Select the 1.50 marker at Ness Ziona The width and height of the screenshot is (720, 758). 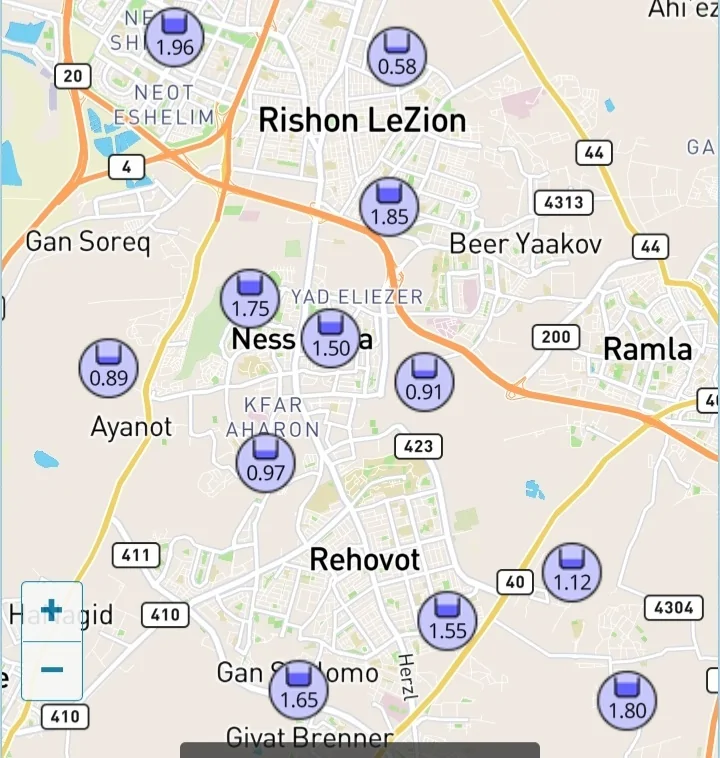[x=331, y=338]
